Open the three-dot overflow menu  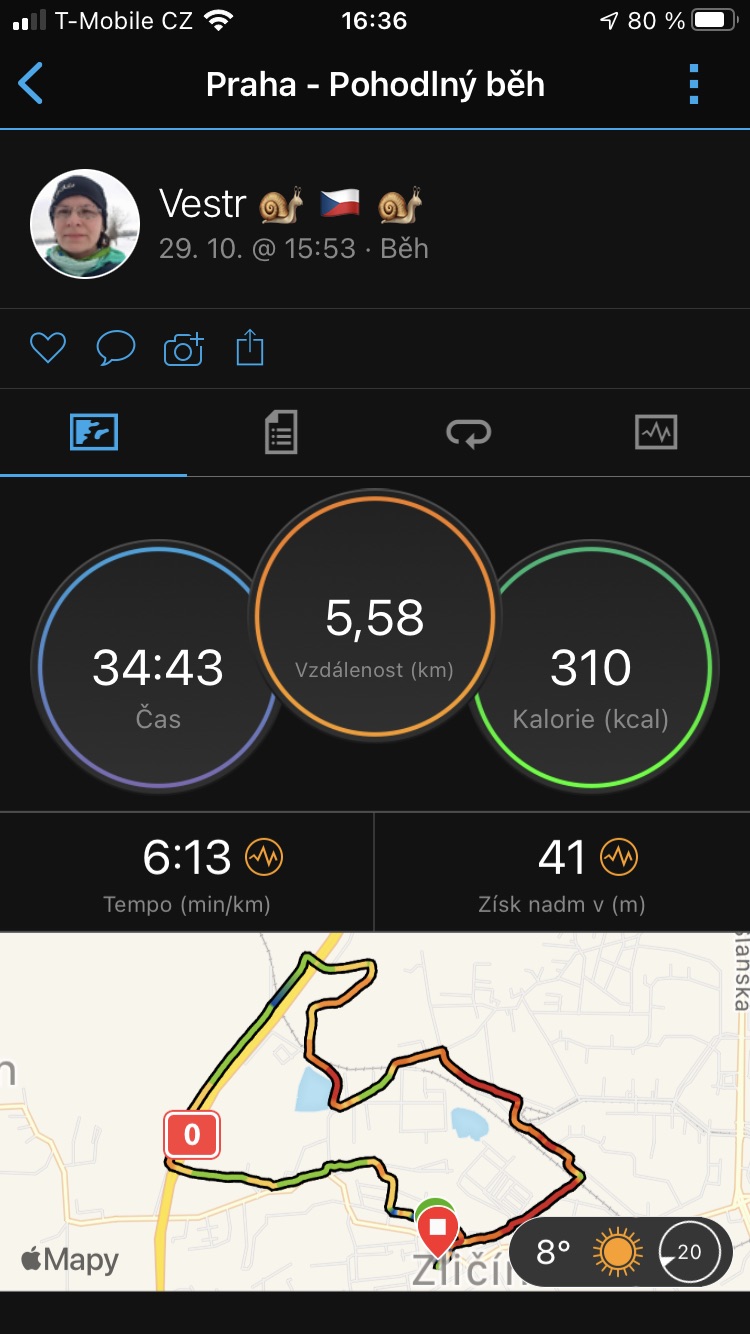coord(694,84)
